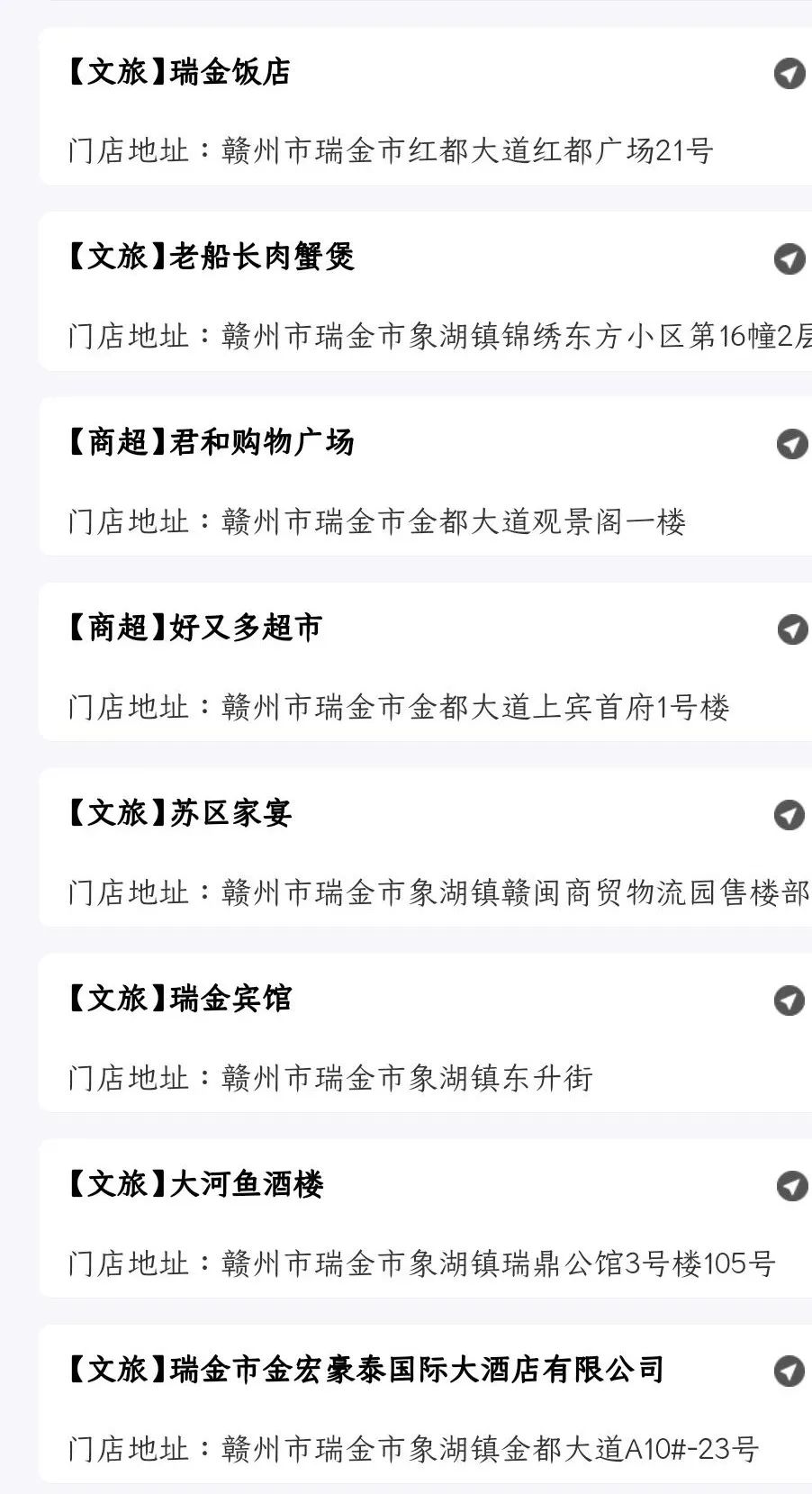Open navigation for 老船长肉蟹煲
This screenshot has height=1494, width=812.
(789, 258)
